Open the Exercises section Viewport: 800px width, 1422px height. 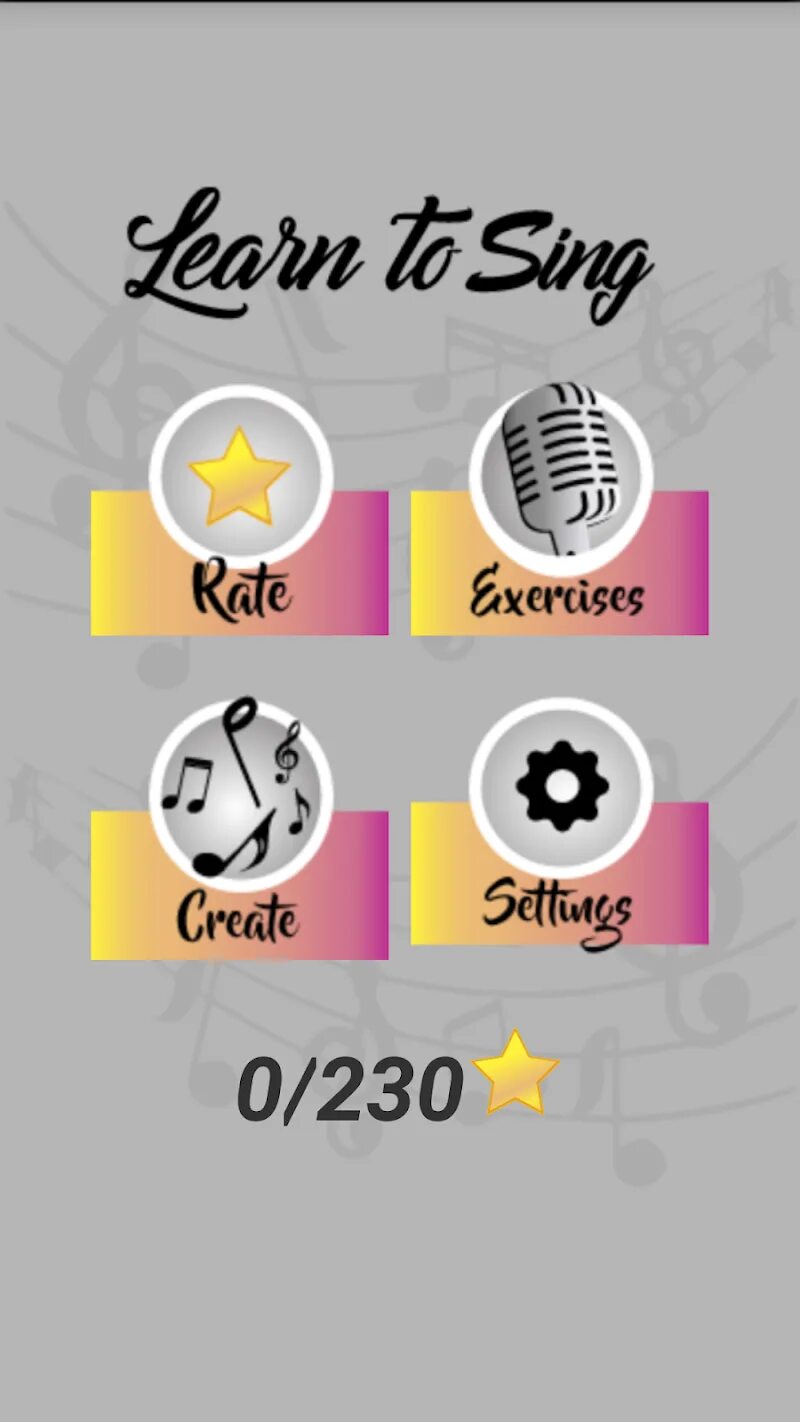tap(560, 511)
